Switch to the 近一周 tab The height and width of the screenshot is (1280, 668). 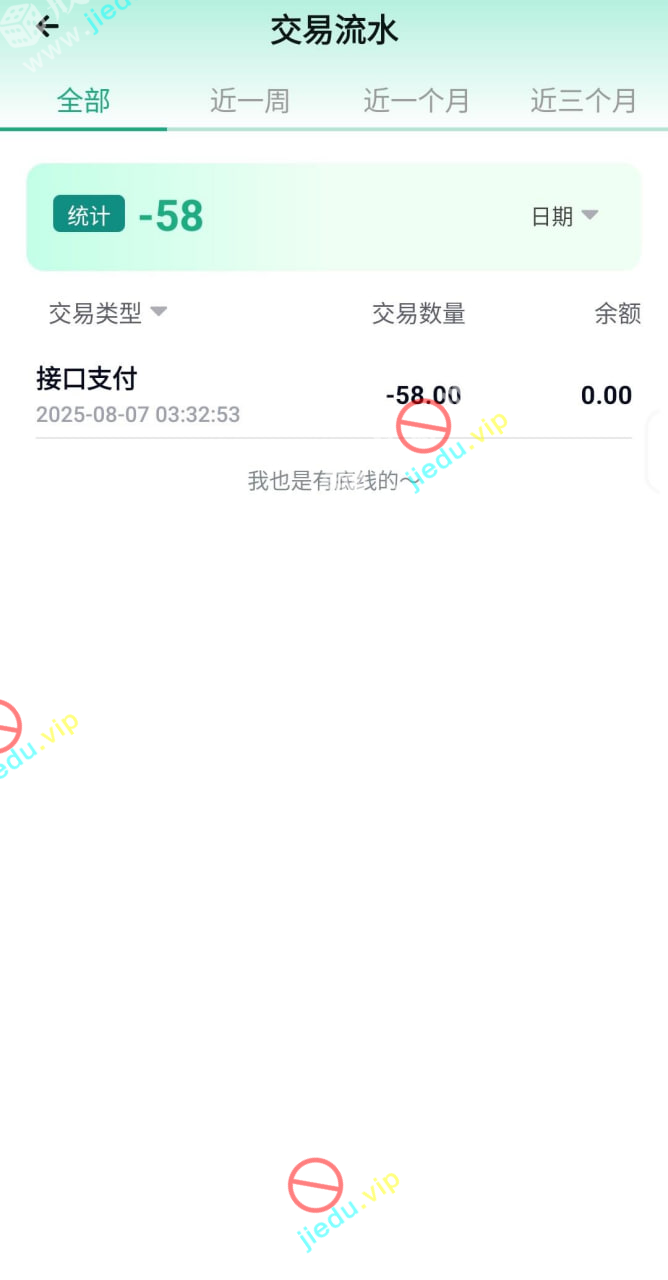click(x=250, y=101)
